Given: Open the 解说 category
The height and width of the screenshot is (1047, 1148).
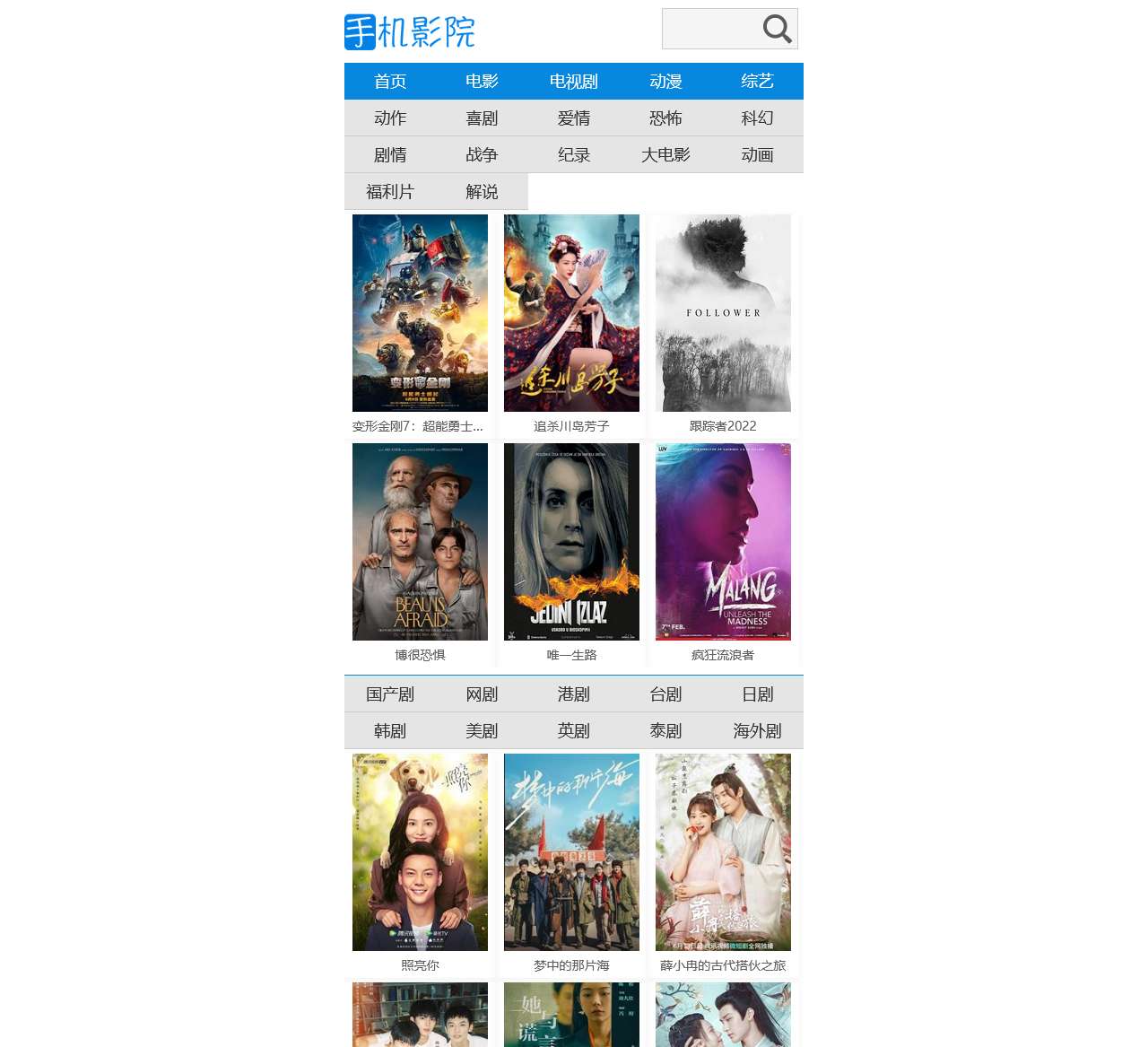Looking at the screenshot, I should coord(482,192).
